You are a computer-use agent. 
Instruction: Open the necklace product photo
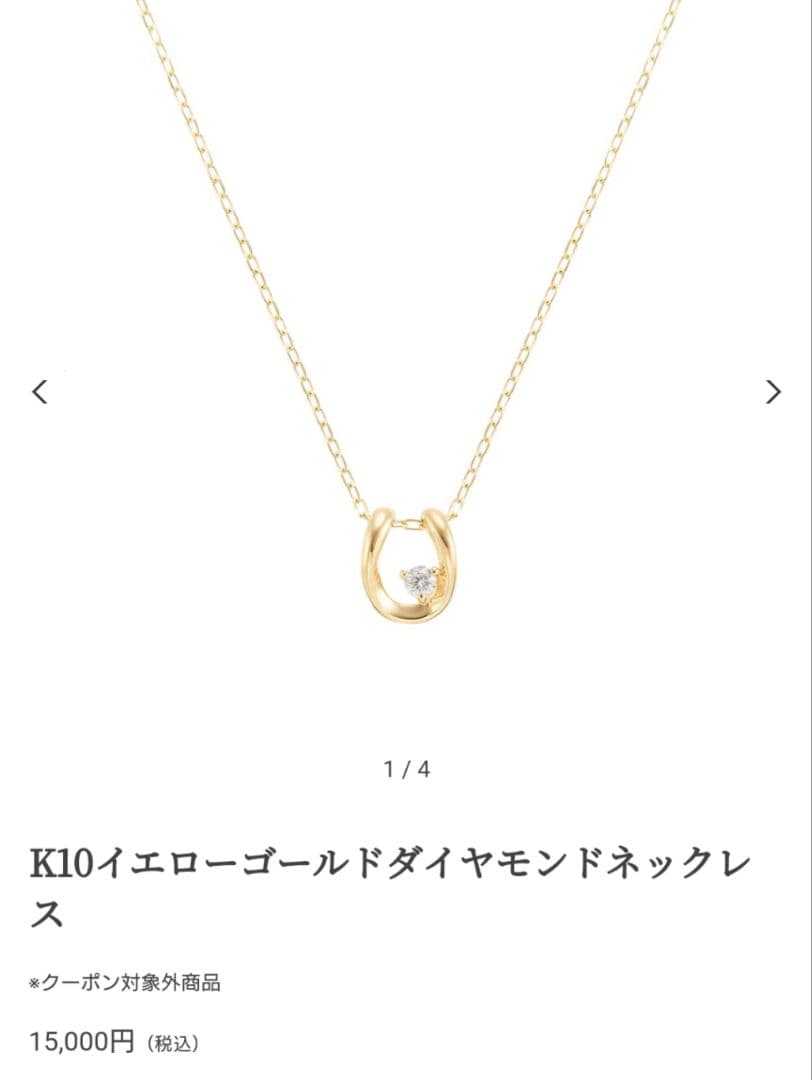(x=406, y=400)
